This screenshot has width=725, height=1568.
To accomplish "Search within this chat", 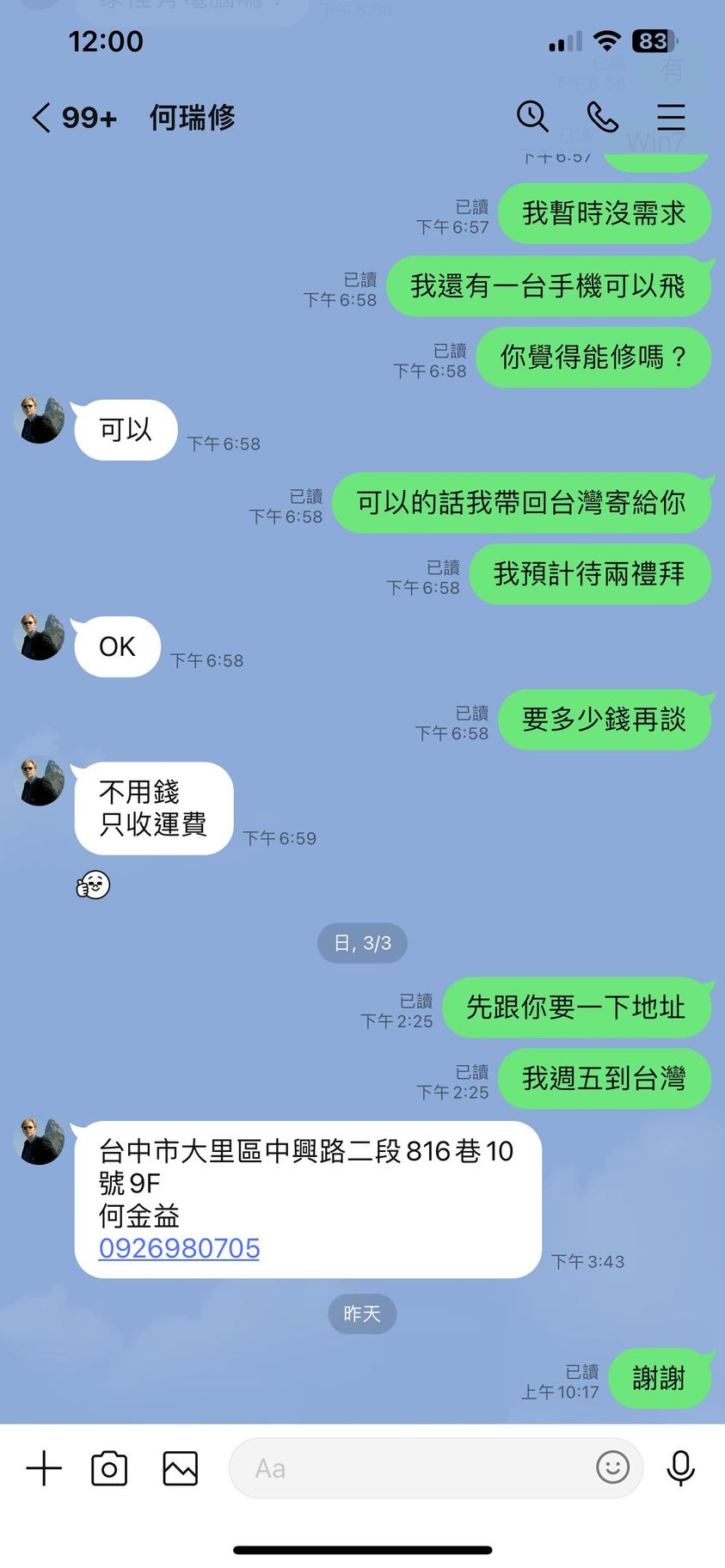I will [x=532, y=116].
